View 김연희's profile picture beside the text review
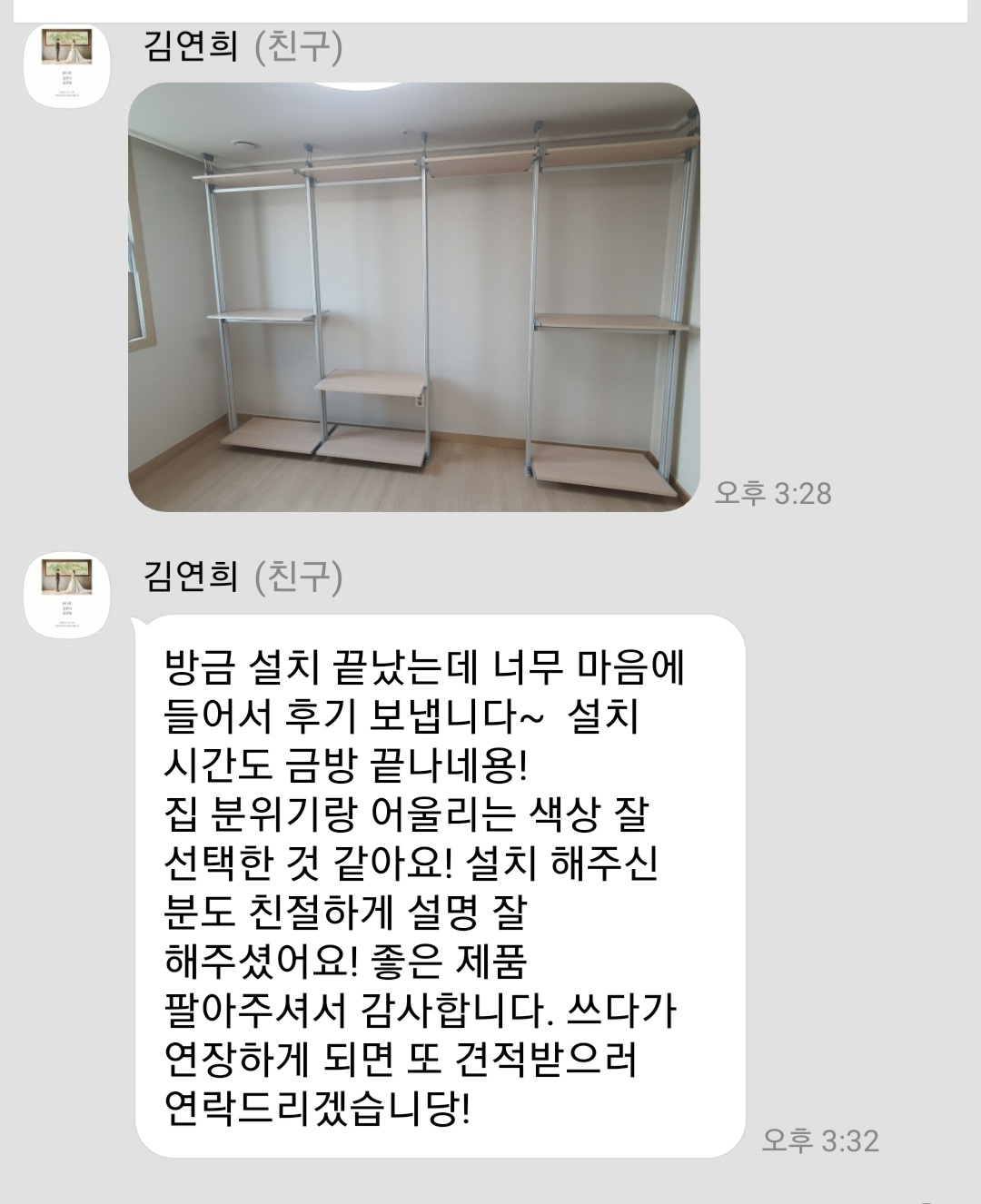 coord(67,594)
